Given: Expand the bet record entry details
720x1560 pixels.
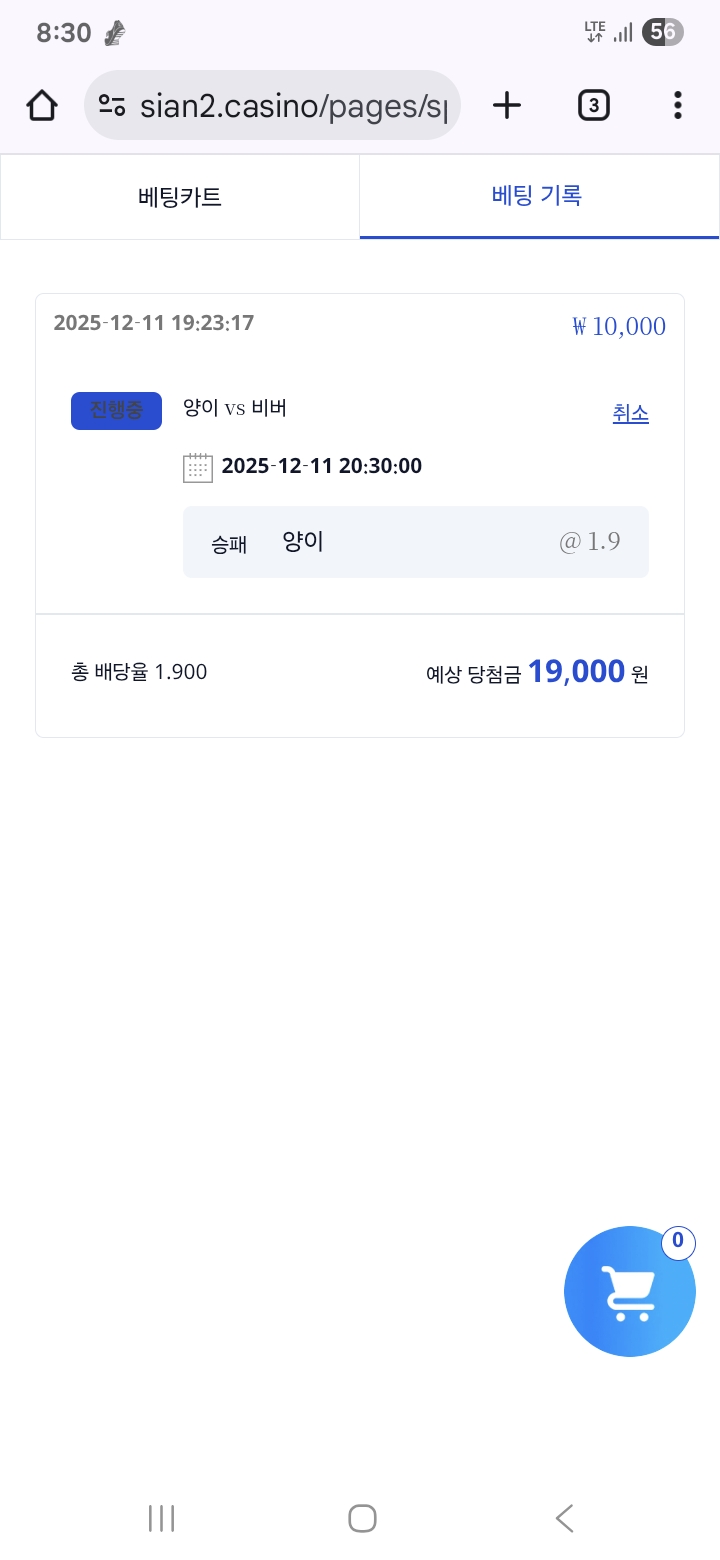Looking at the screenshot, I should point(360,325).
